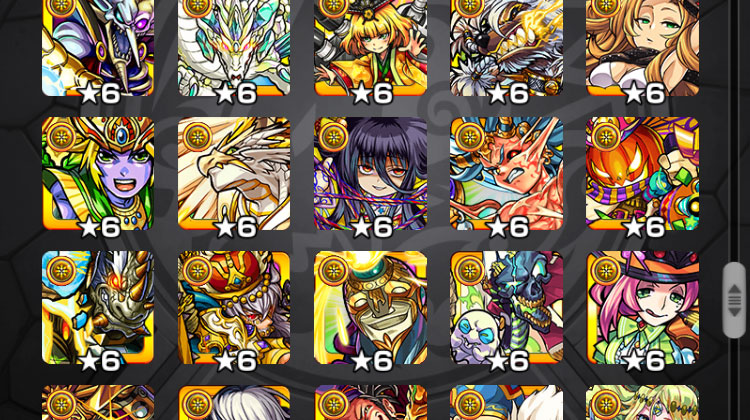Select the dark-haired girl with red eyes

370,173
